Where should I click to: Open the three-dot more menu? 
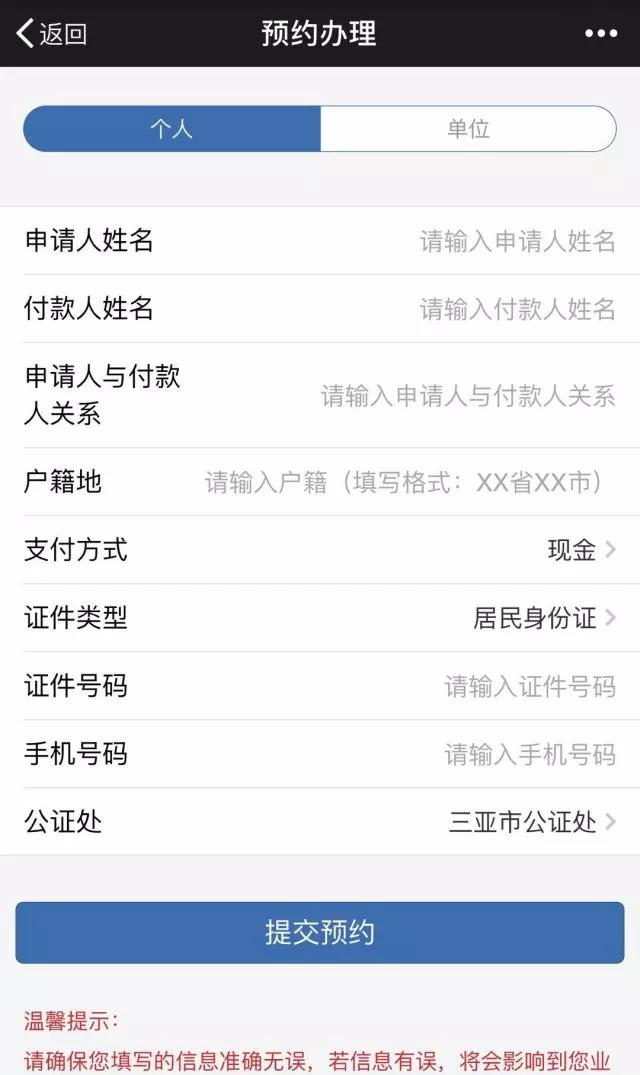(x=601, y=34)
